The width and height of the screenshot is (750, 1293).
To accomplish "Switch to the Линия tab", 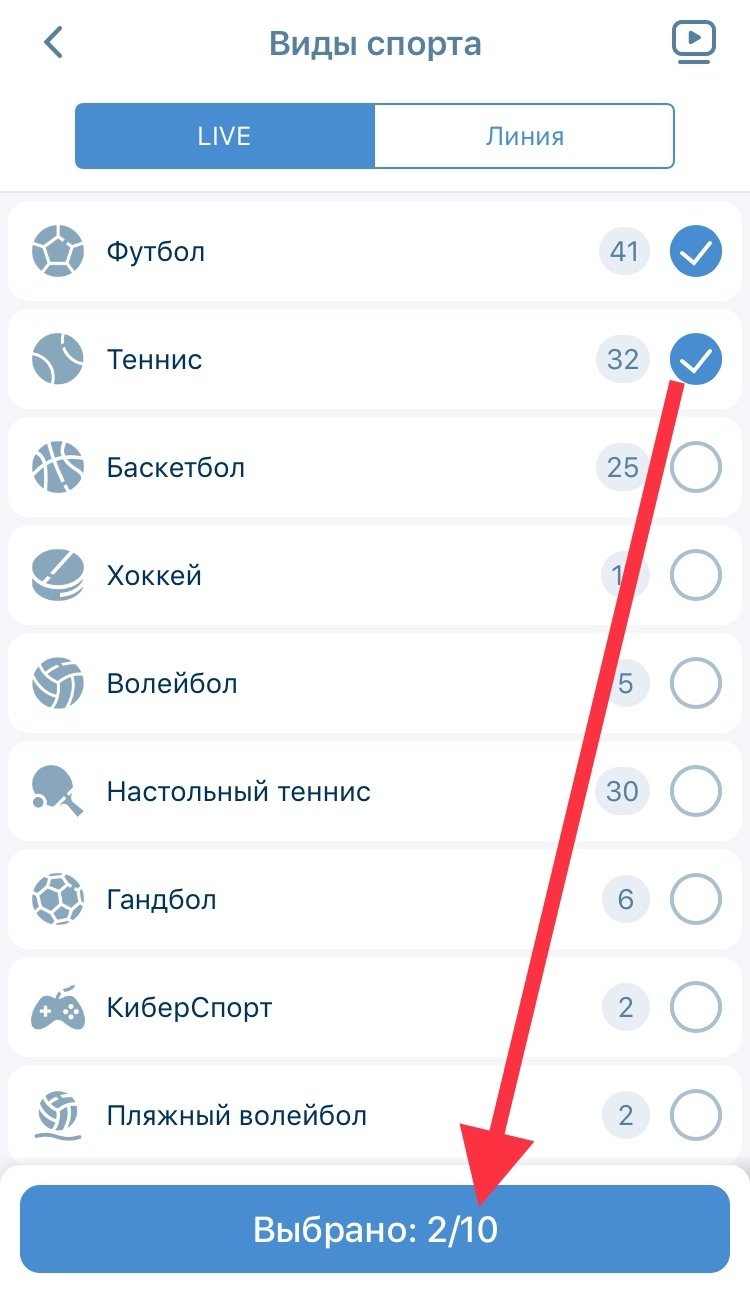I will (x=524, y=136).
